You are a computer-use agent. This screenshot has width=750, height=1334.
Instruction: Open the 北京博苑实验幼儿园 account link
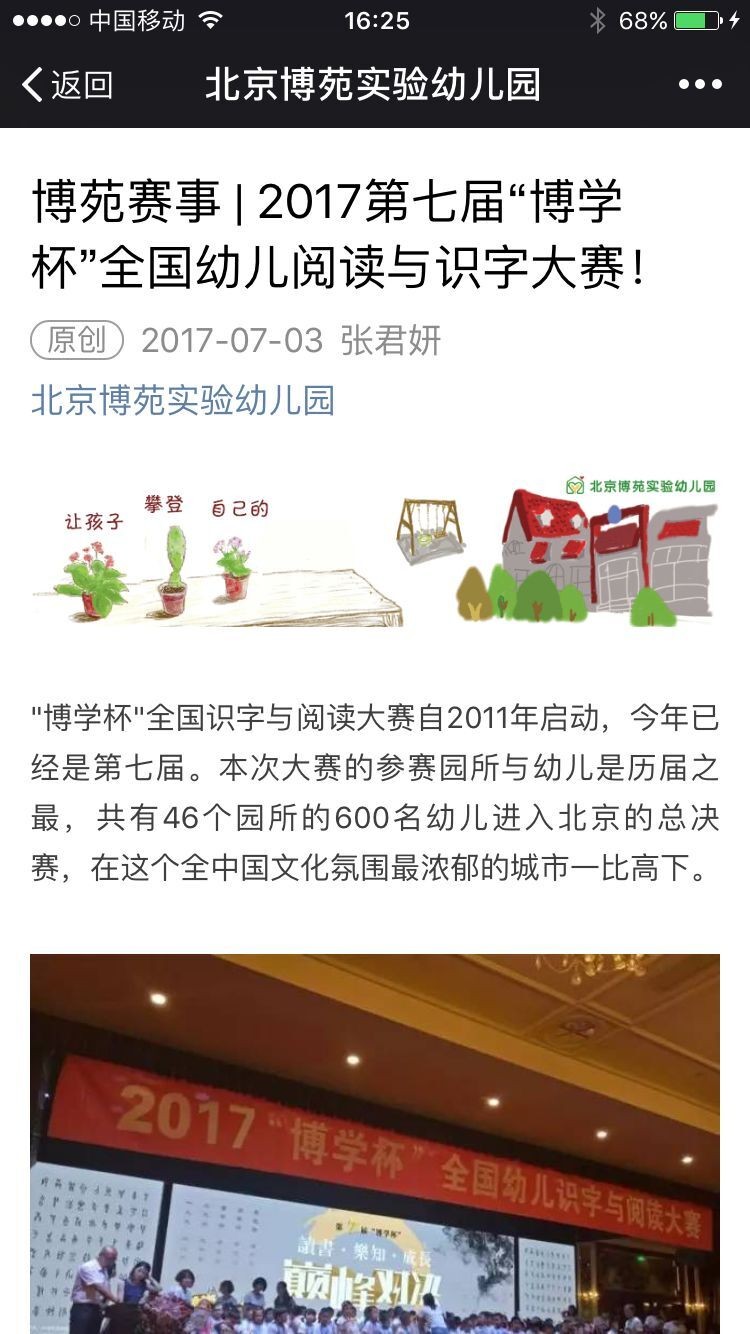pyautogui.click(x=183, y=400)
